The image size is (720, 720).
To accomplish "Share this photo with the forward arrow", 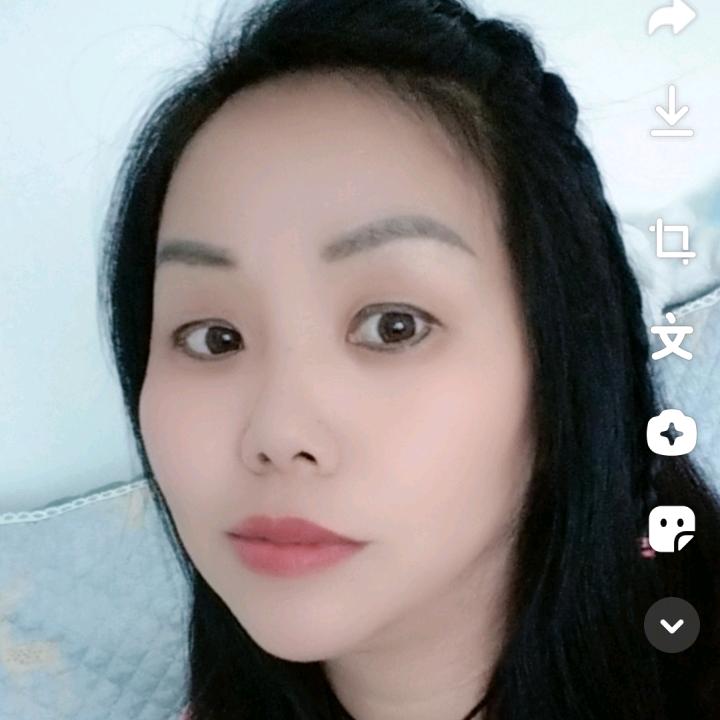I will [671, 17].
